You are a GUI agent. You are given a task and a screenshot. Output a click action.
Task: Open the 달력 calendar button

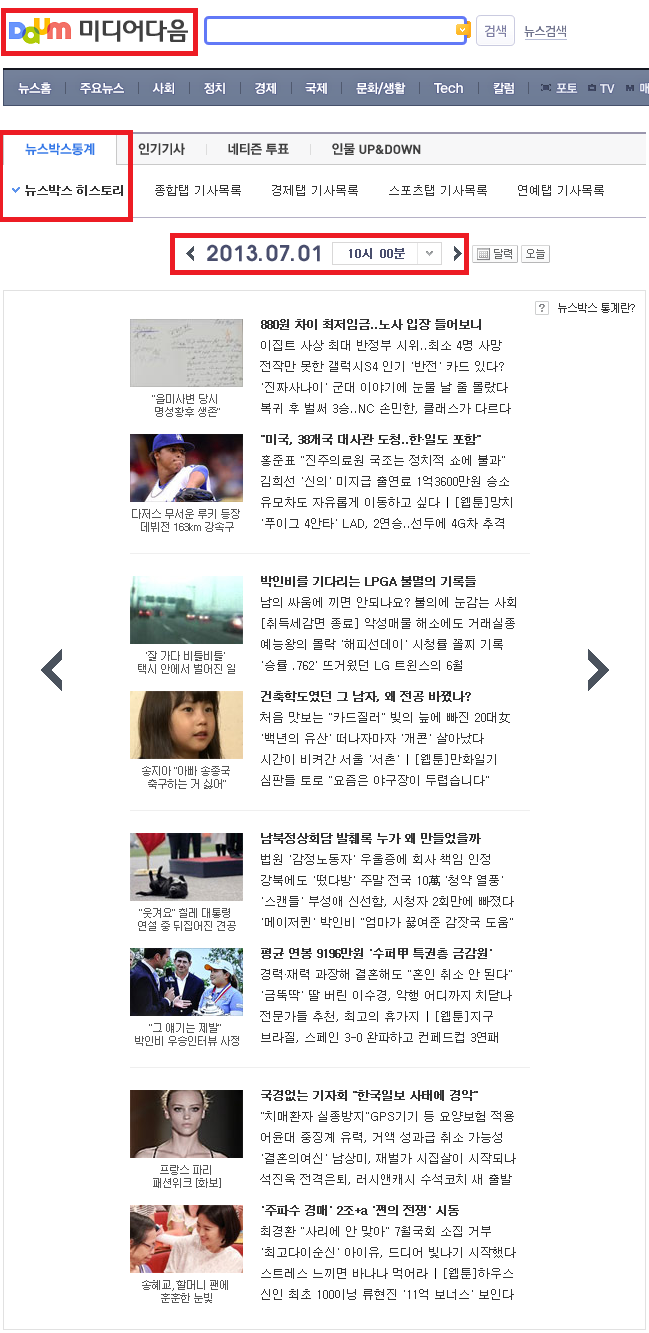(x=494, y=254)
